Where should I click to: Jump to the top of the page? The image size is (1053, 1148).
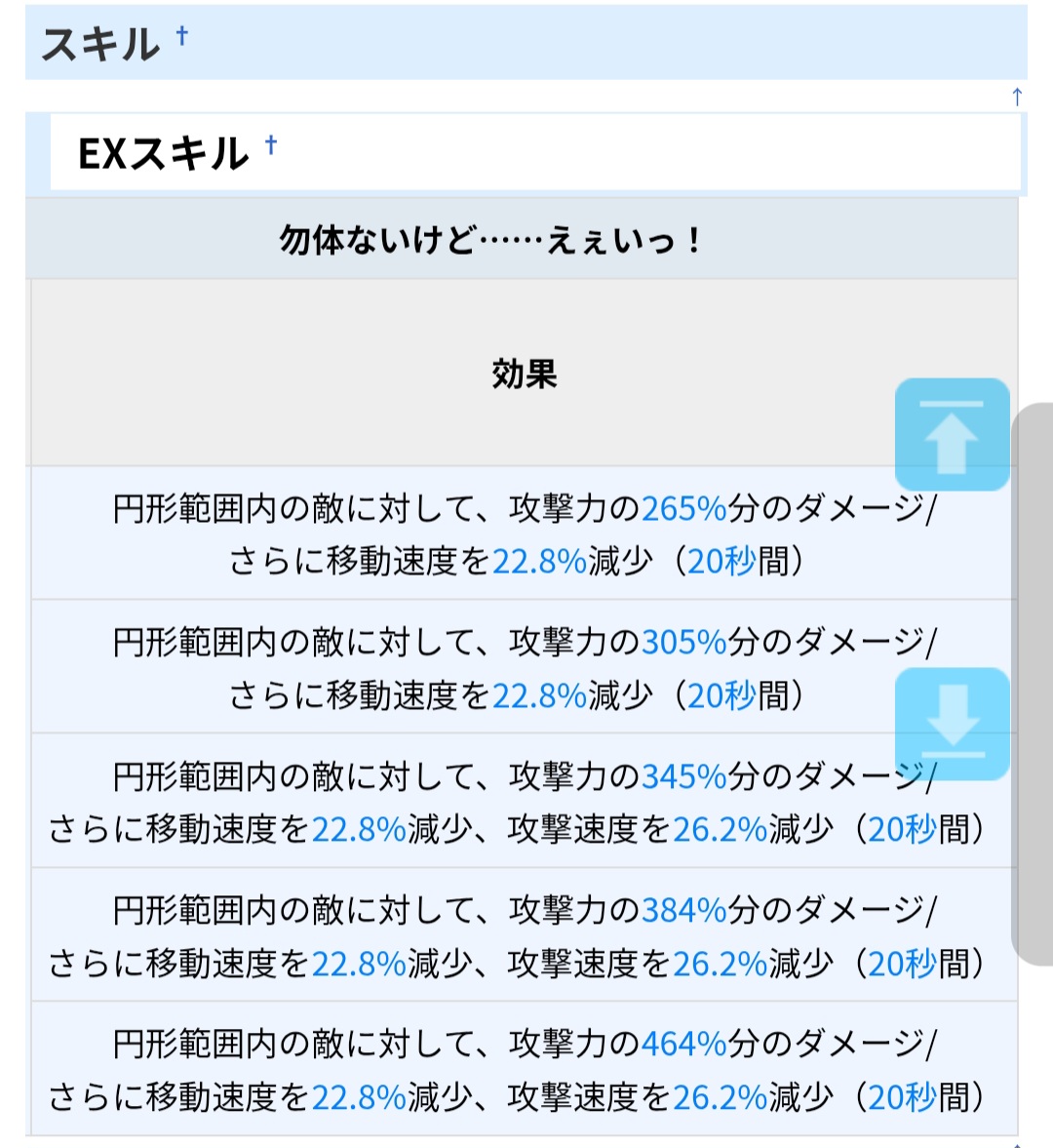click(952, 434)
